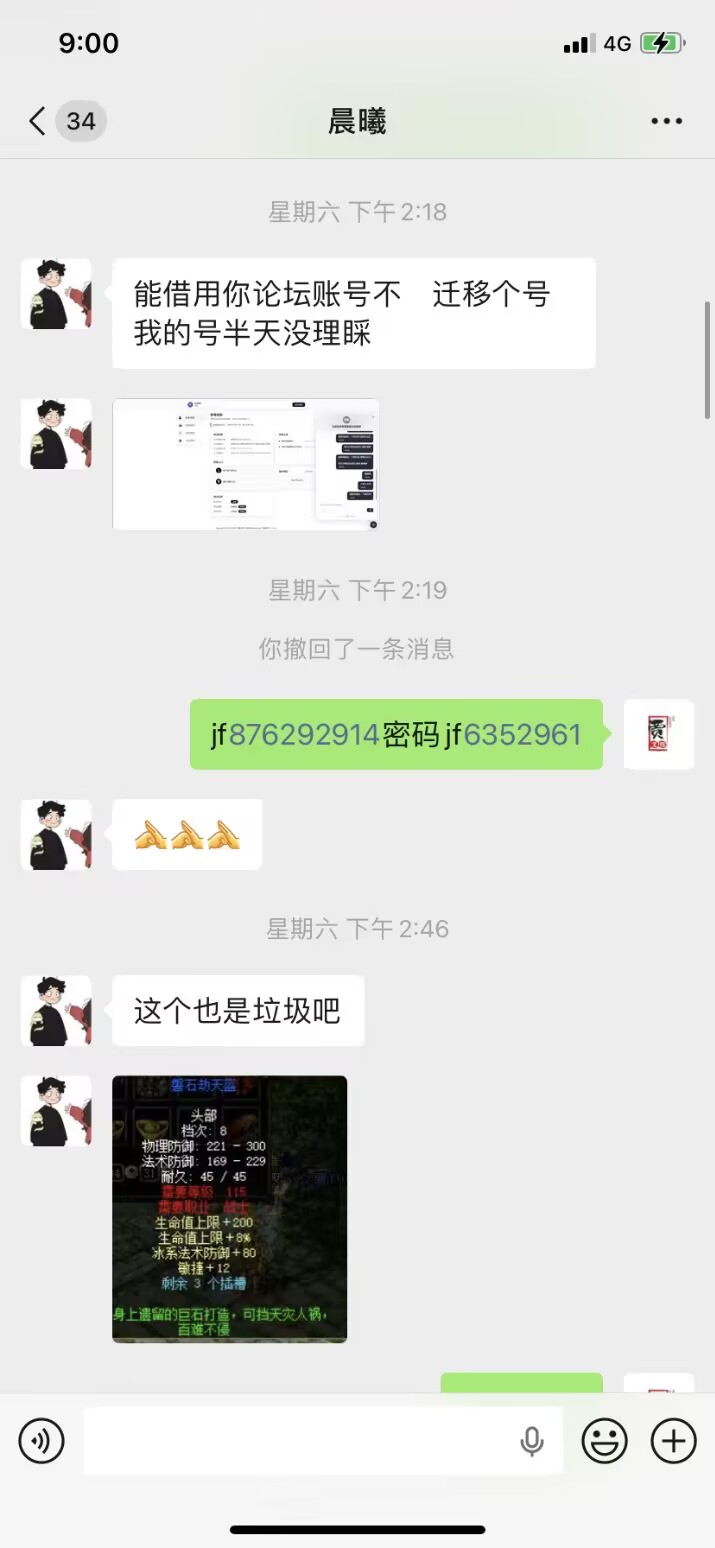Open the chat options menu
This screenshot has height=1548, width=715.
click(666, 122)
